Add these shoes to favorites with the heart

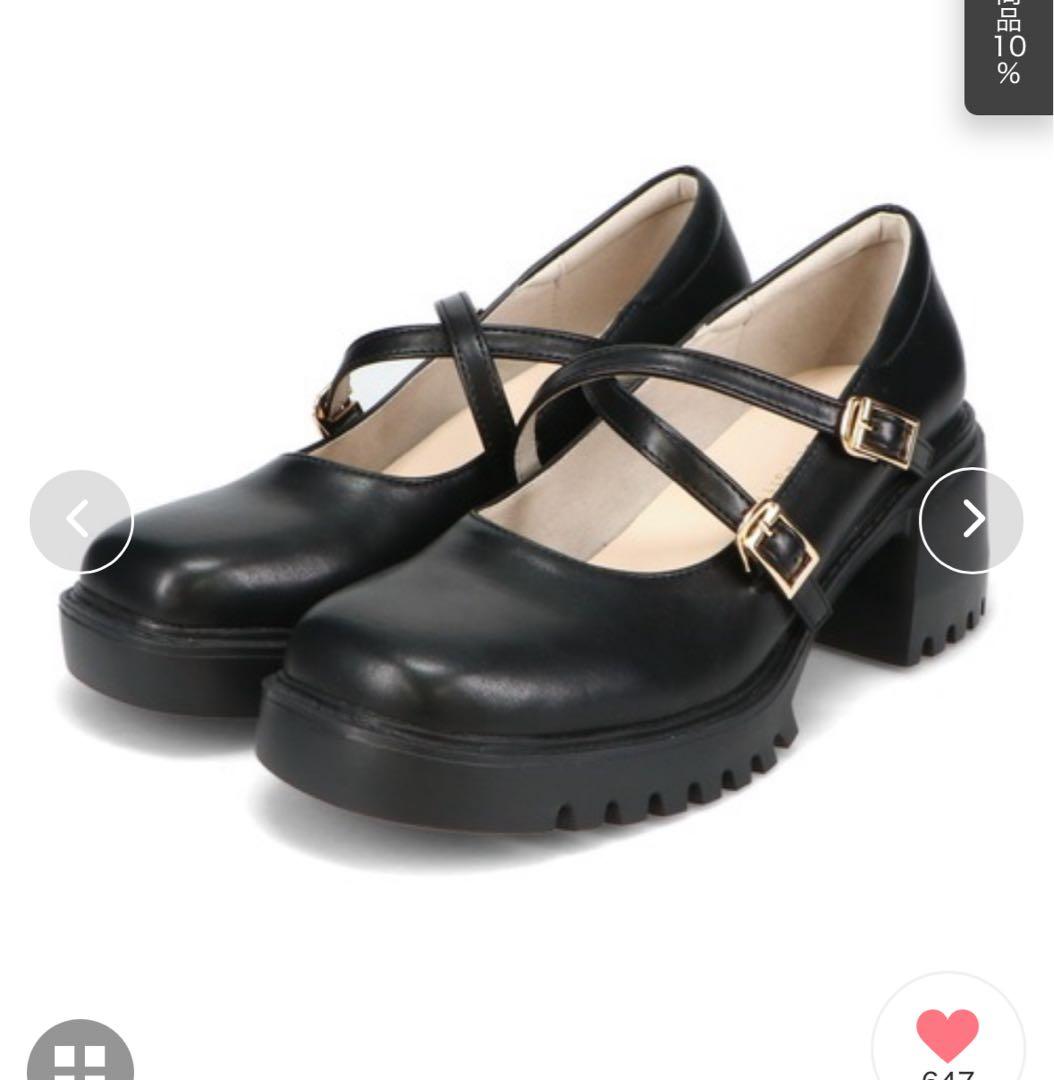[947, 1035]
